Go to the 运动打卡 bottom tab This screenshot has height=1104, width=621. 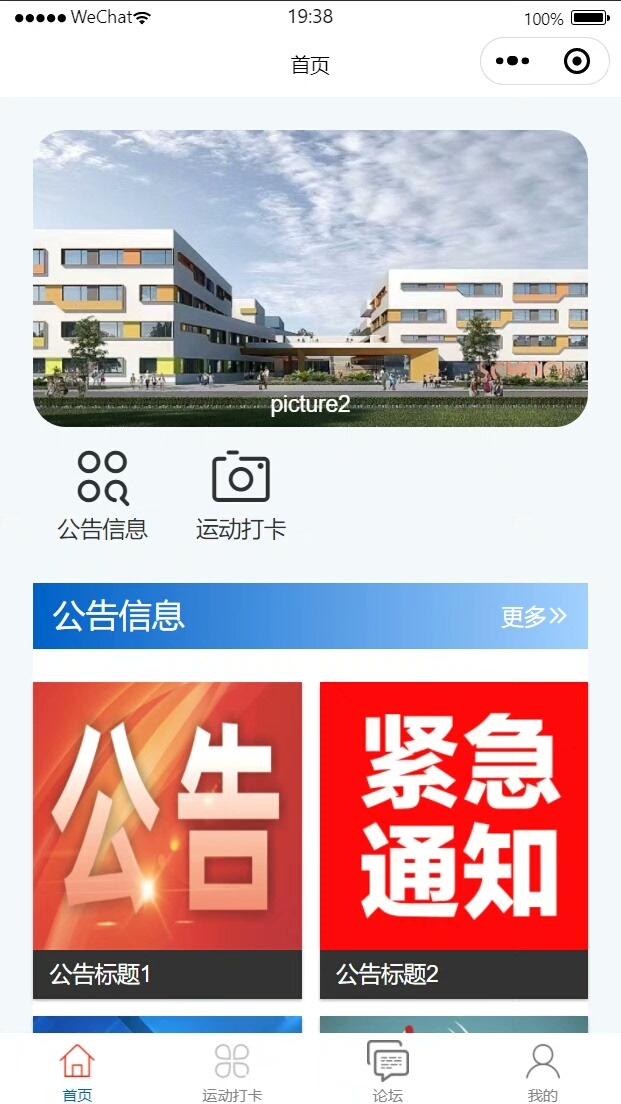pos(232,1071)
